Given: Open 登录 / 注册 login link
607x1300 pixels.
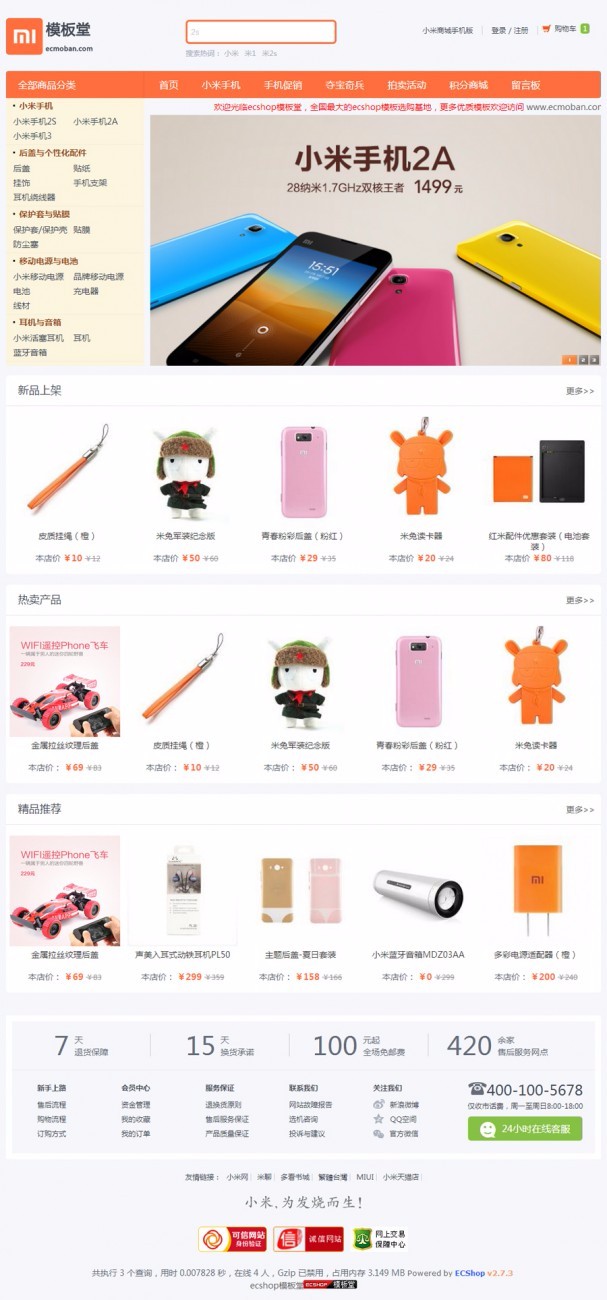Looking at the screenshot, I should [509, 30].
